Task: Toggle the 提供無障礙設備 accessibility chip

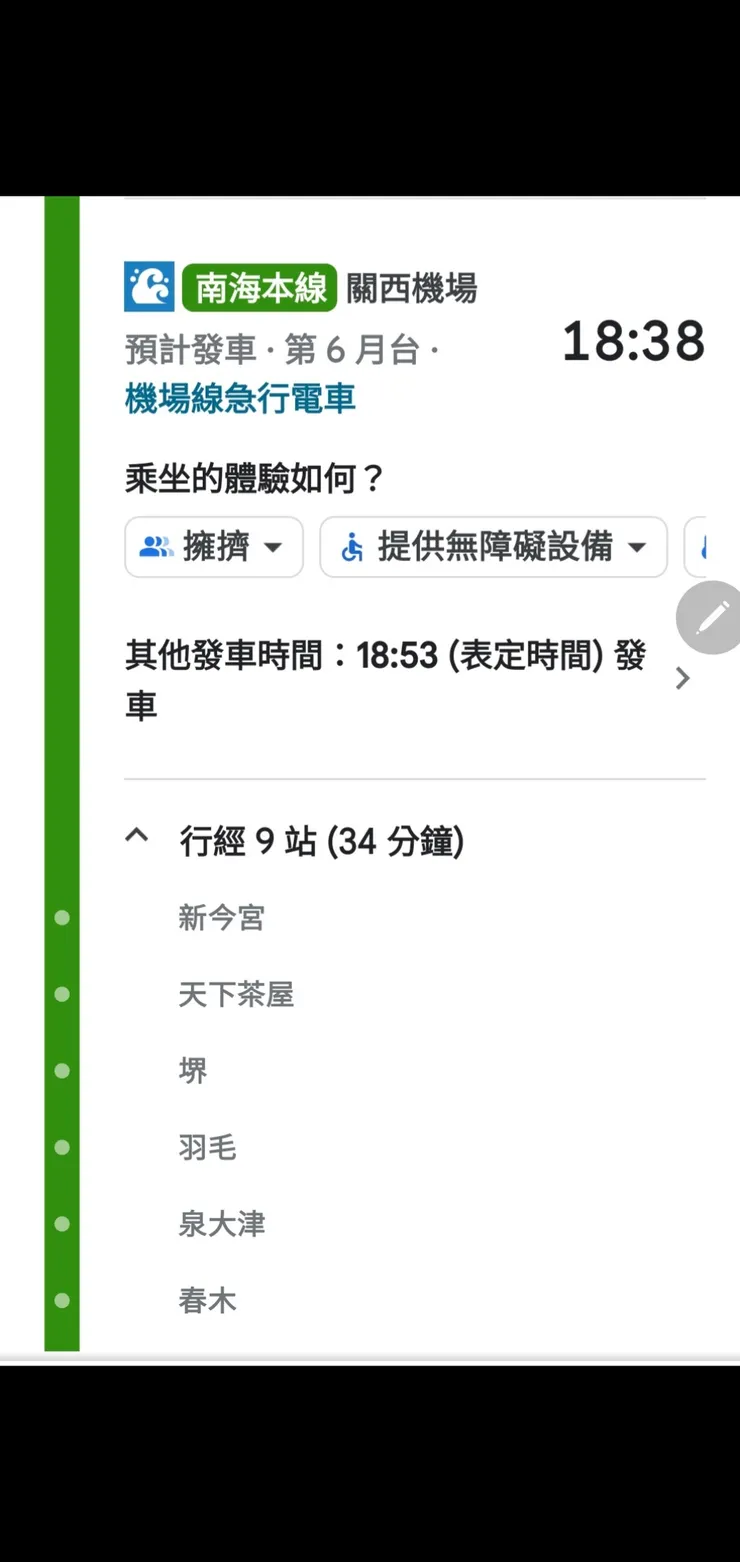Action: click(x=493, y=546)
